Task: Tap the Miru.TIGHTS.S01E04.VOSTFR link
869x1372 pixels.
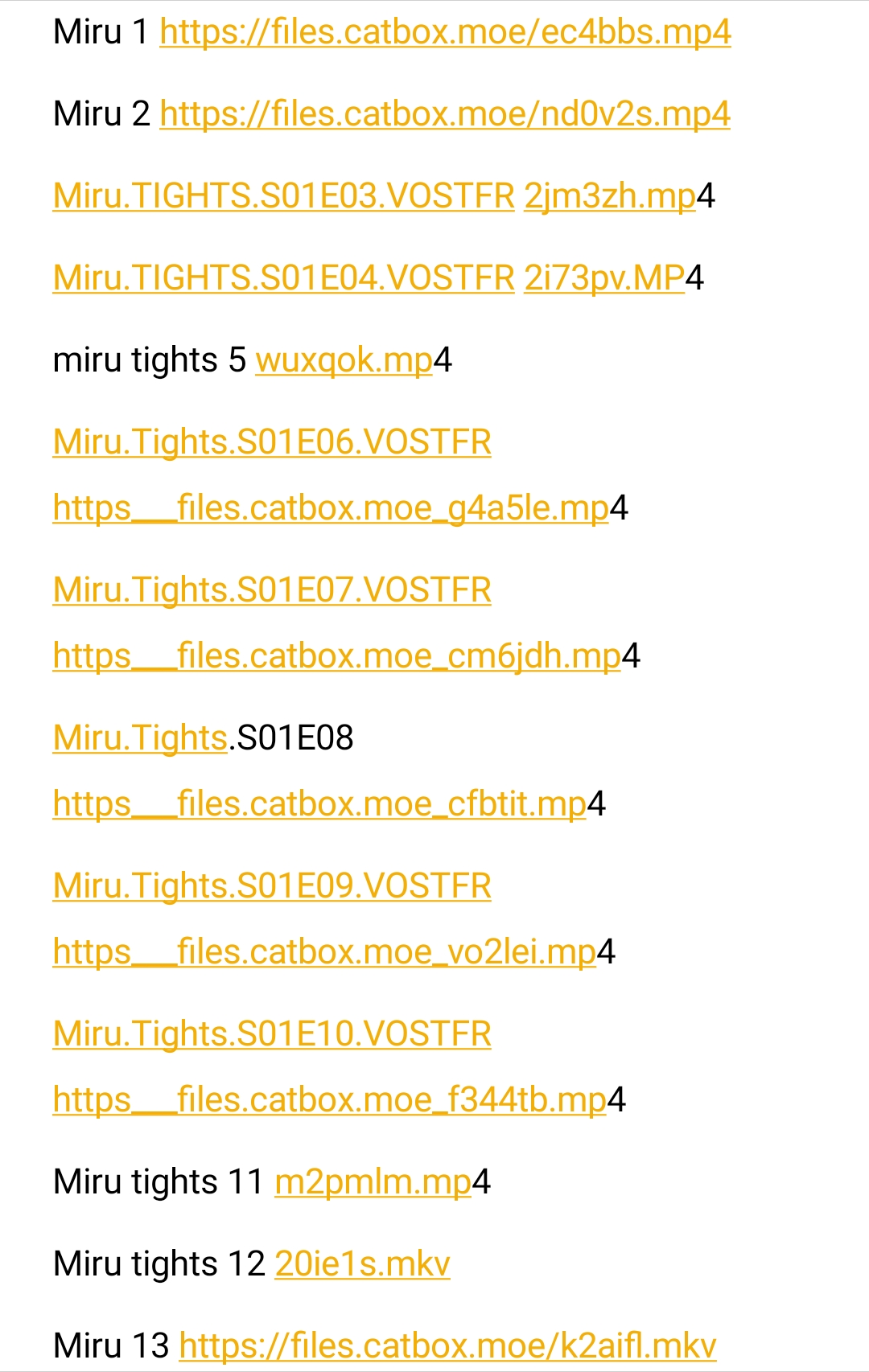Action: tap(283, 278)
